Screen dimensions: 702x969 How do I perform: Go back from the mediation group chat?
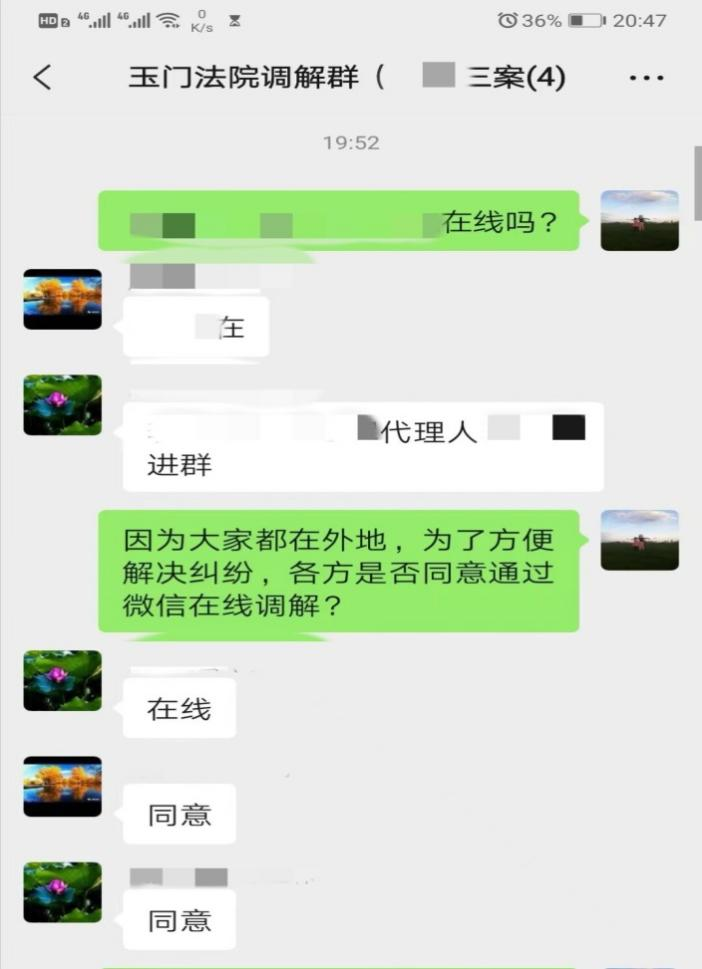(42, 78)
